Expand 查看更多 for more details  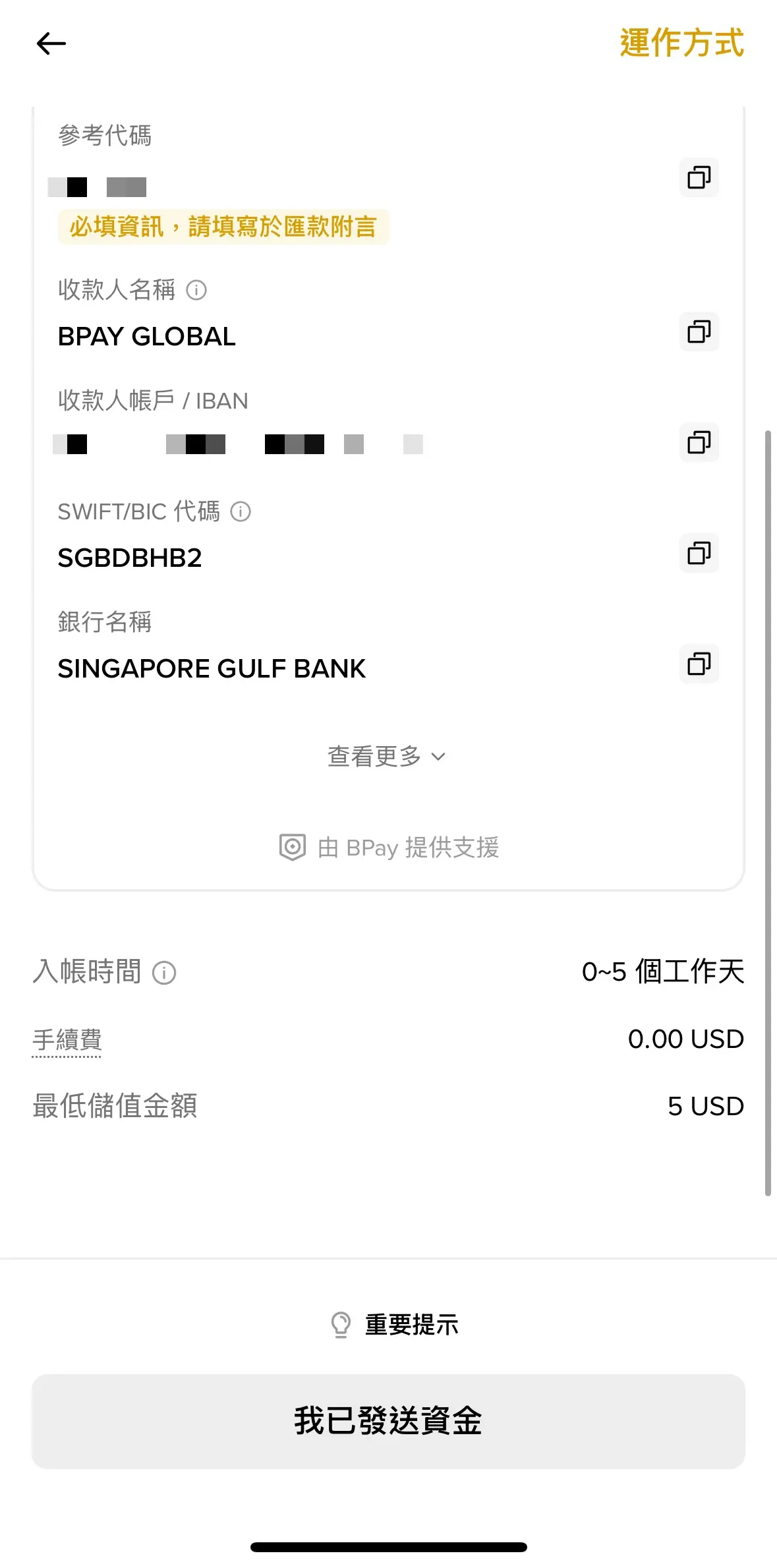387,757
